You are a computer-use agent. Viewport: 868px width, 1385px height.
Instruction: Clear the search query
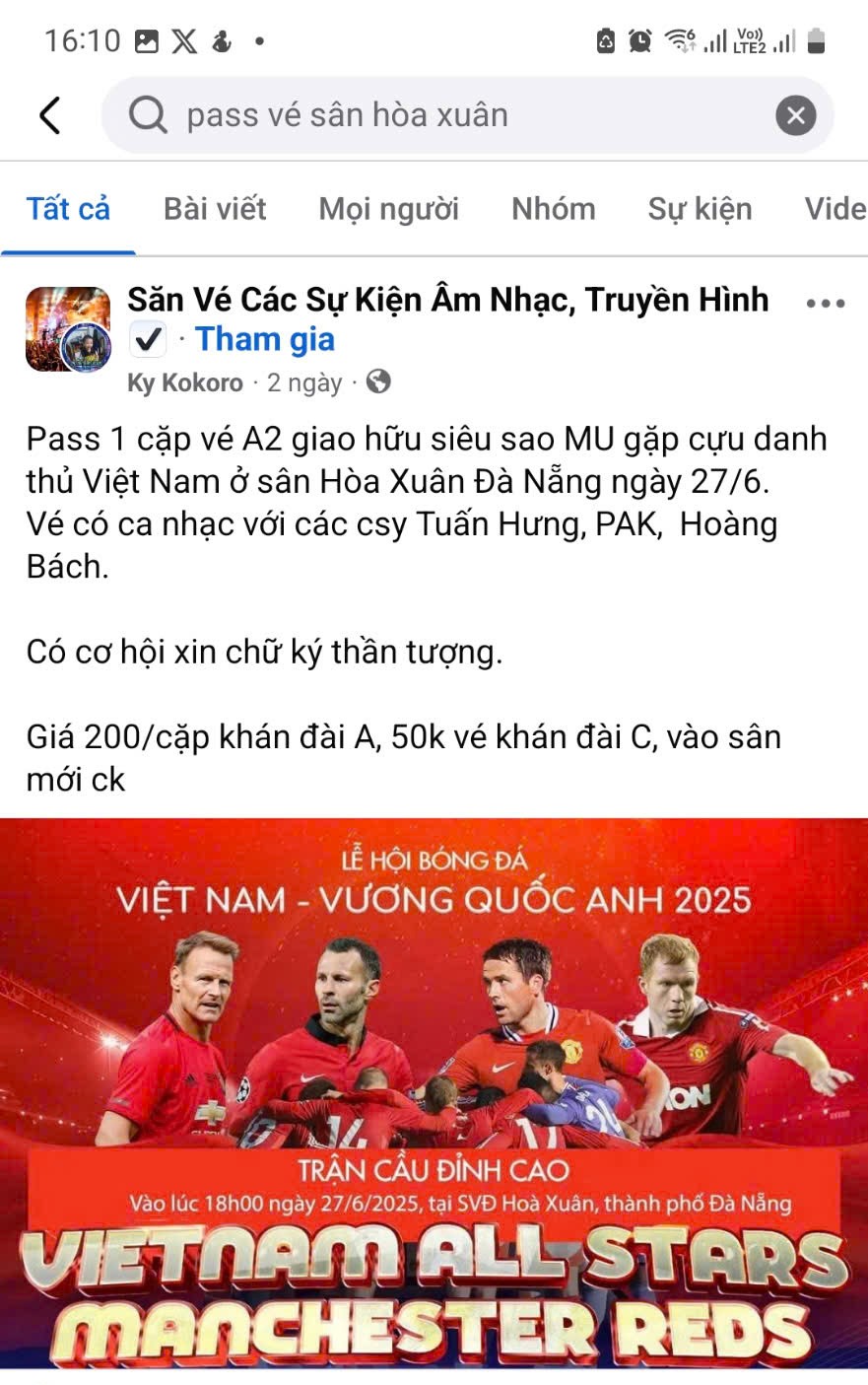(795, 115)
